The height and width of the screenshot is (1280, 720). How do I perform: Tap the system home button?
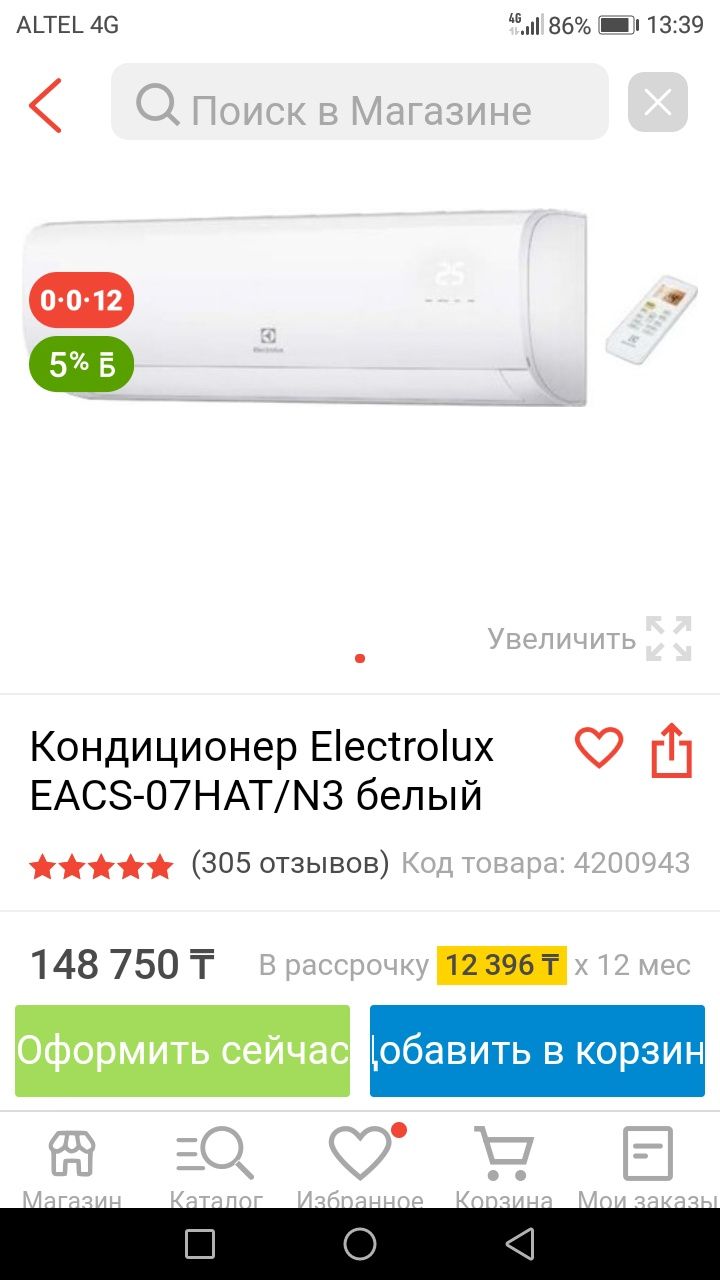point(360,1244)
